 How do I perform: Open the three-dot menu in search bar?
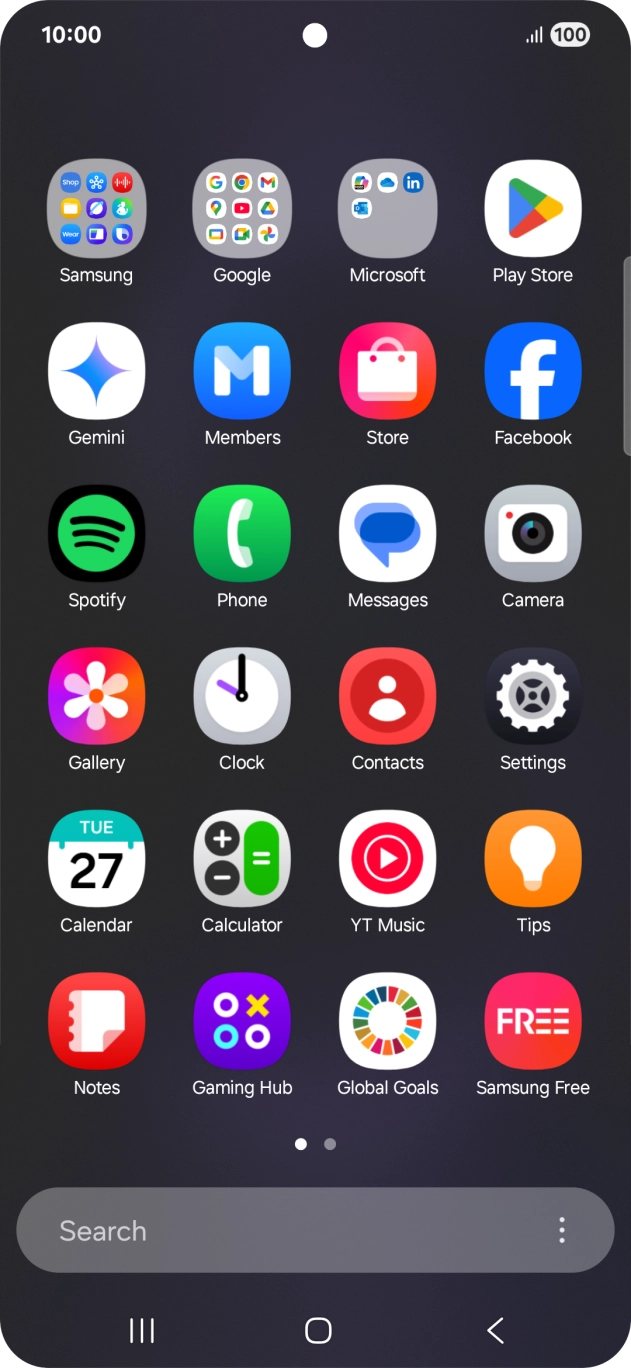(x=562, y=1230)
